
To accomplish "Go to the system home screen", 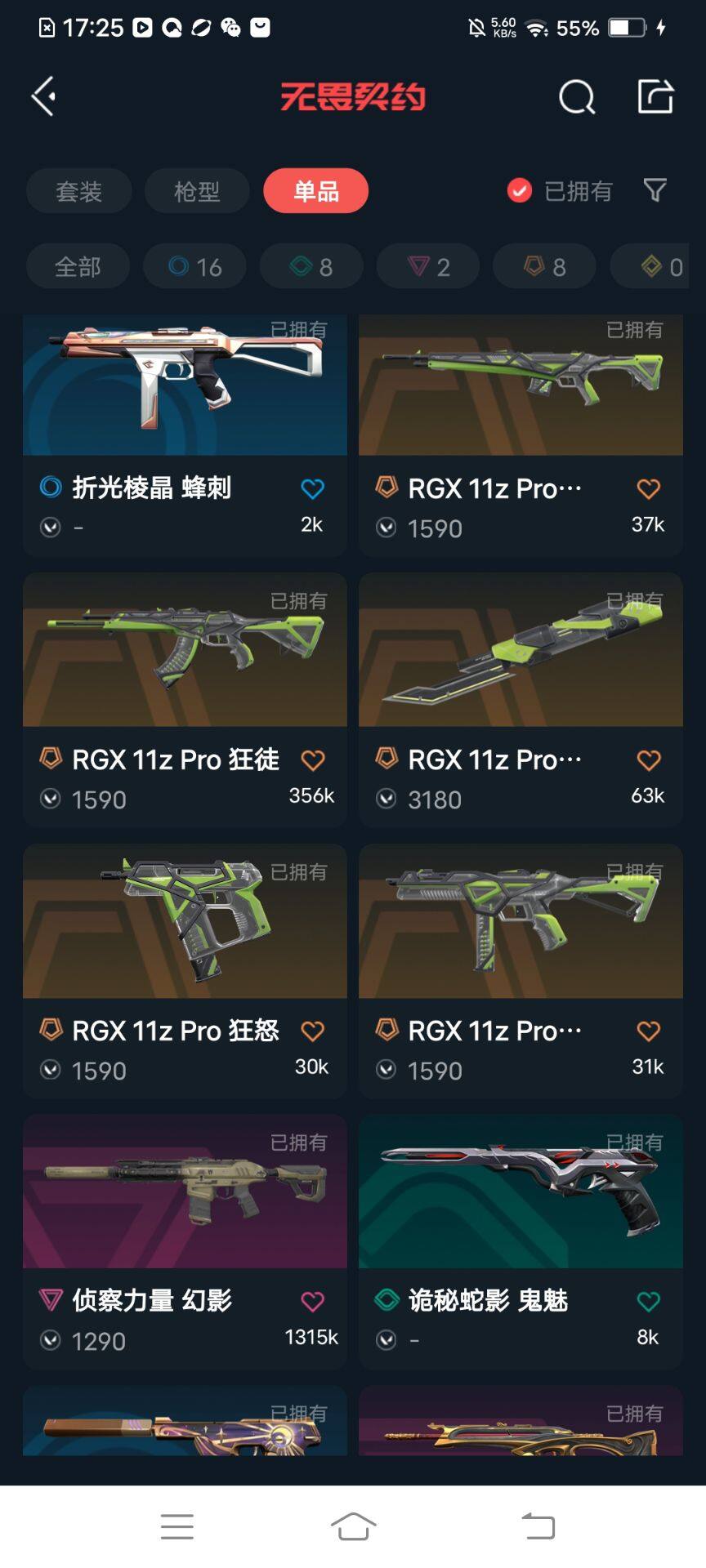I will click(x=353, y=1526).
